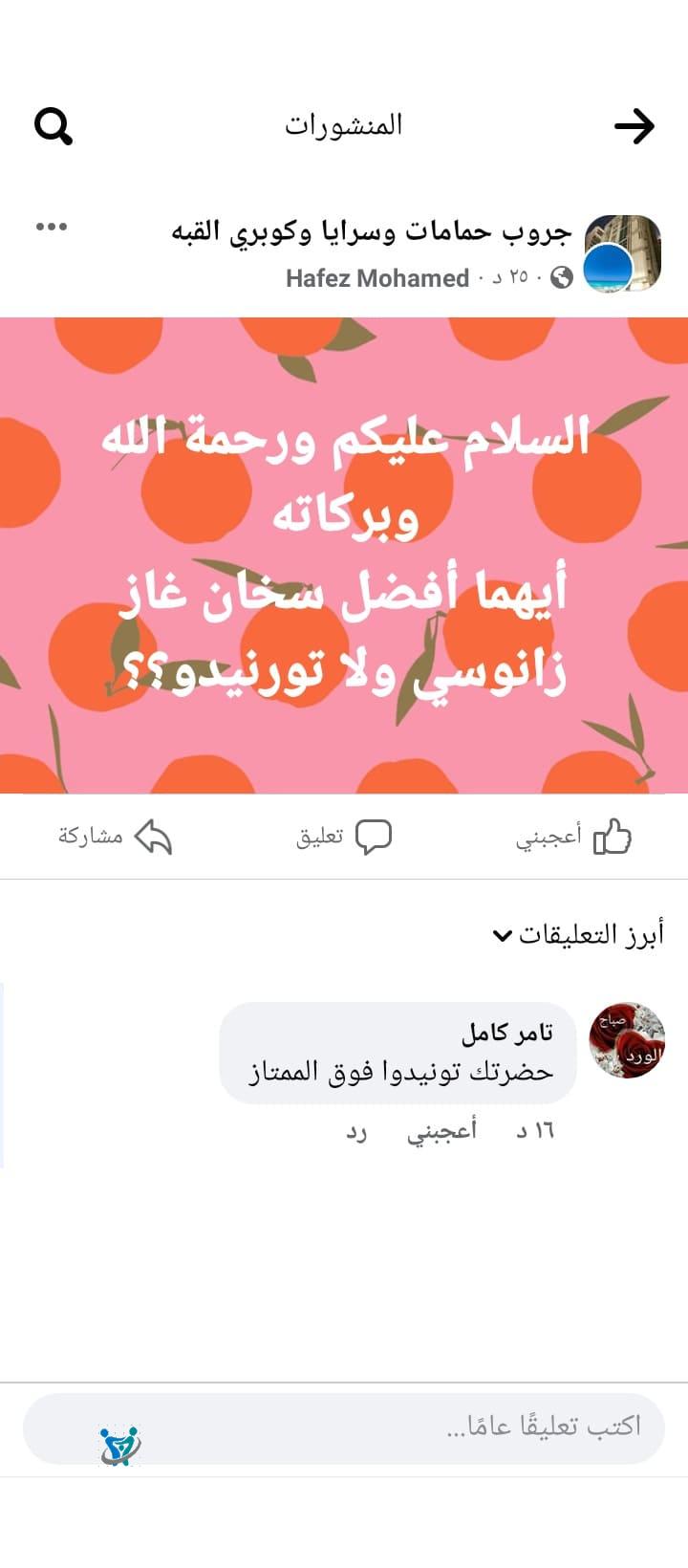Open the pink orange-pattern post image
This screenshot has height=1568, width=688.
(344, 555)
